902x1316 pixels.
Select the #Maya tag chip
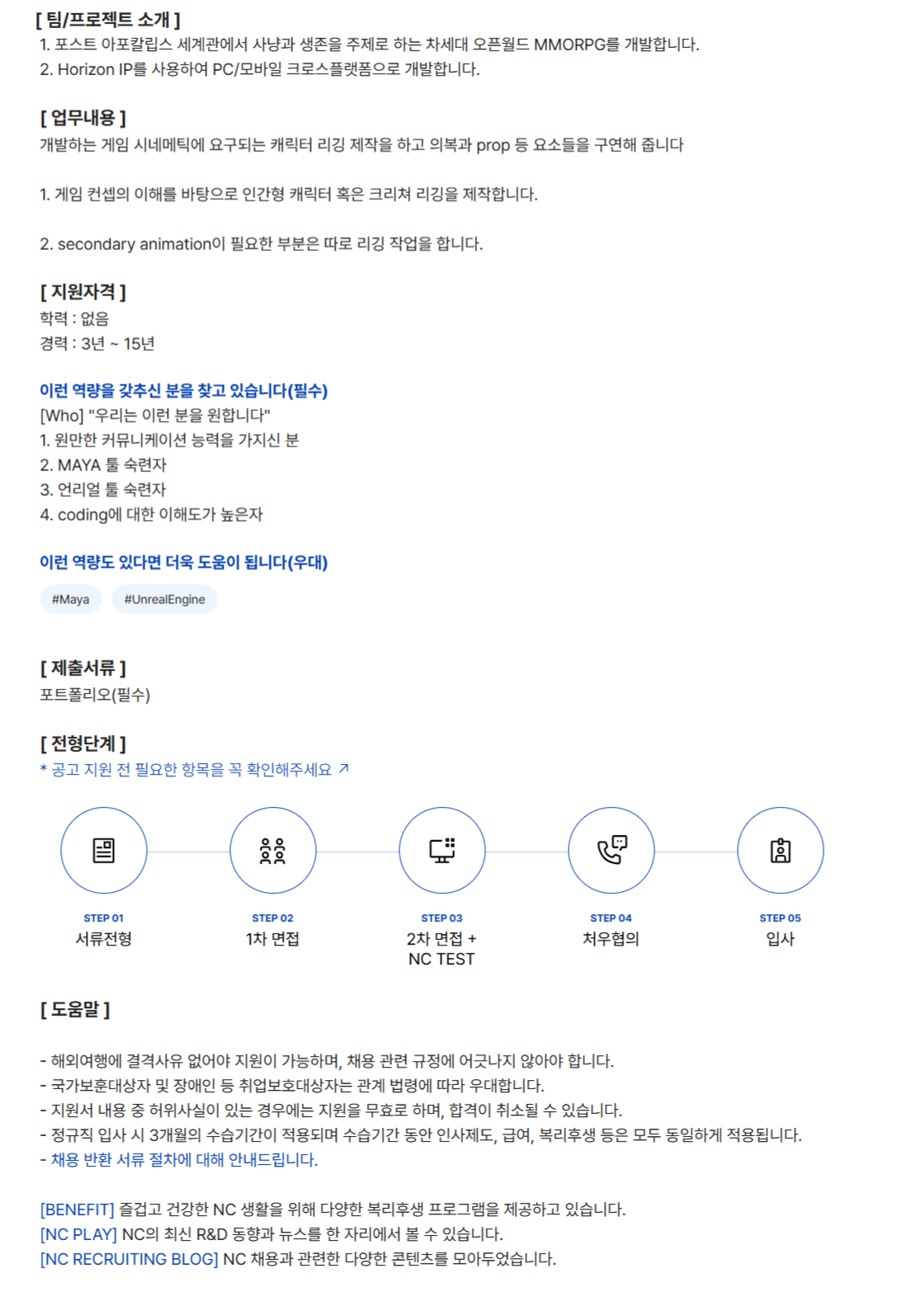click(x=71, y=600)
